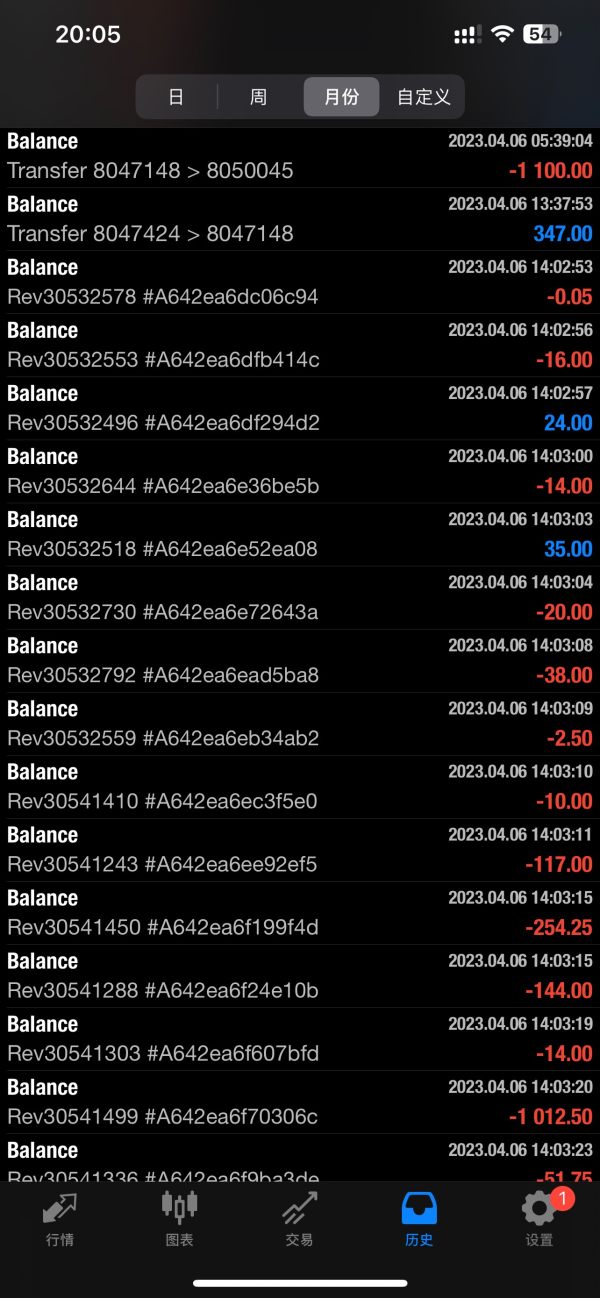Open the 历史 history tab

click(x=420, y=1218)
